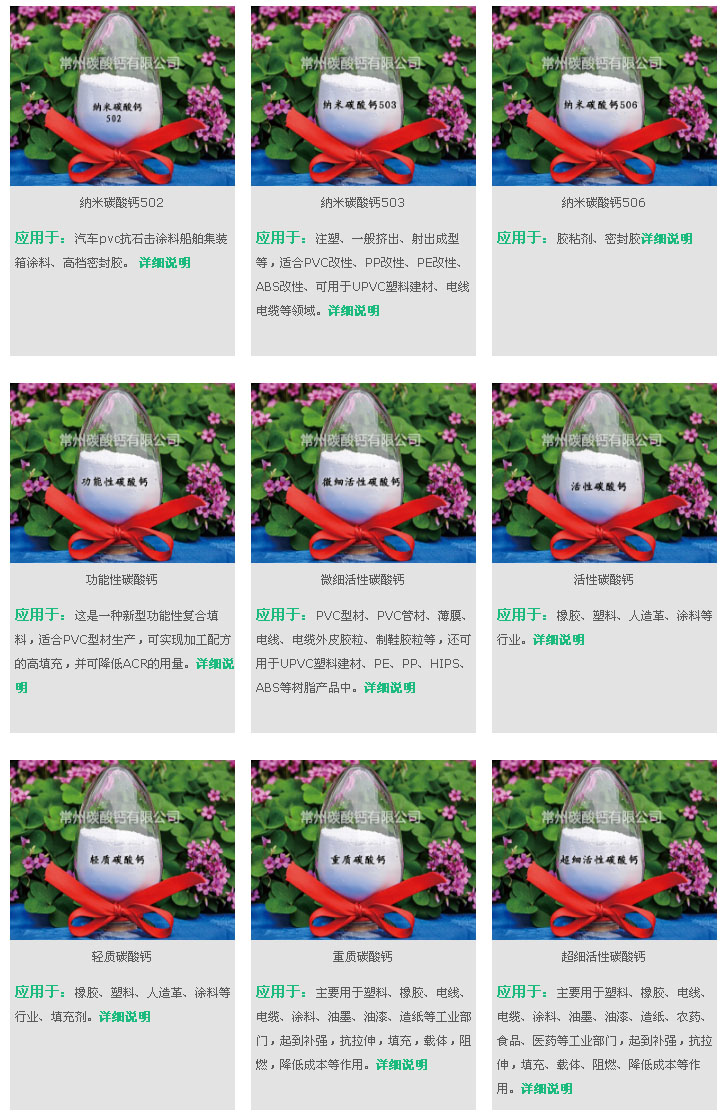View 详细说明 for 活性碳酸钙
728x1116 pixels.
coord(558,640)
